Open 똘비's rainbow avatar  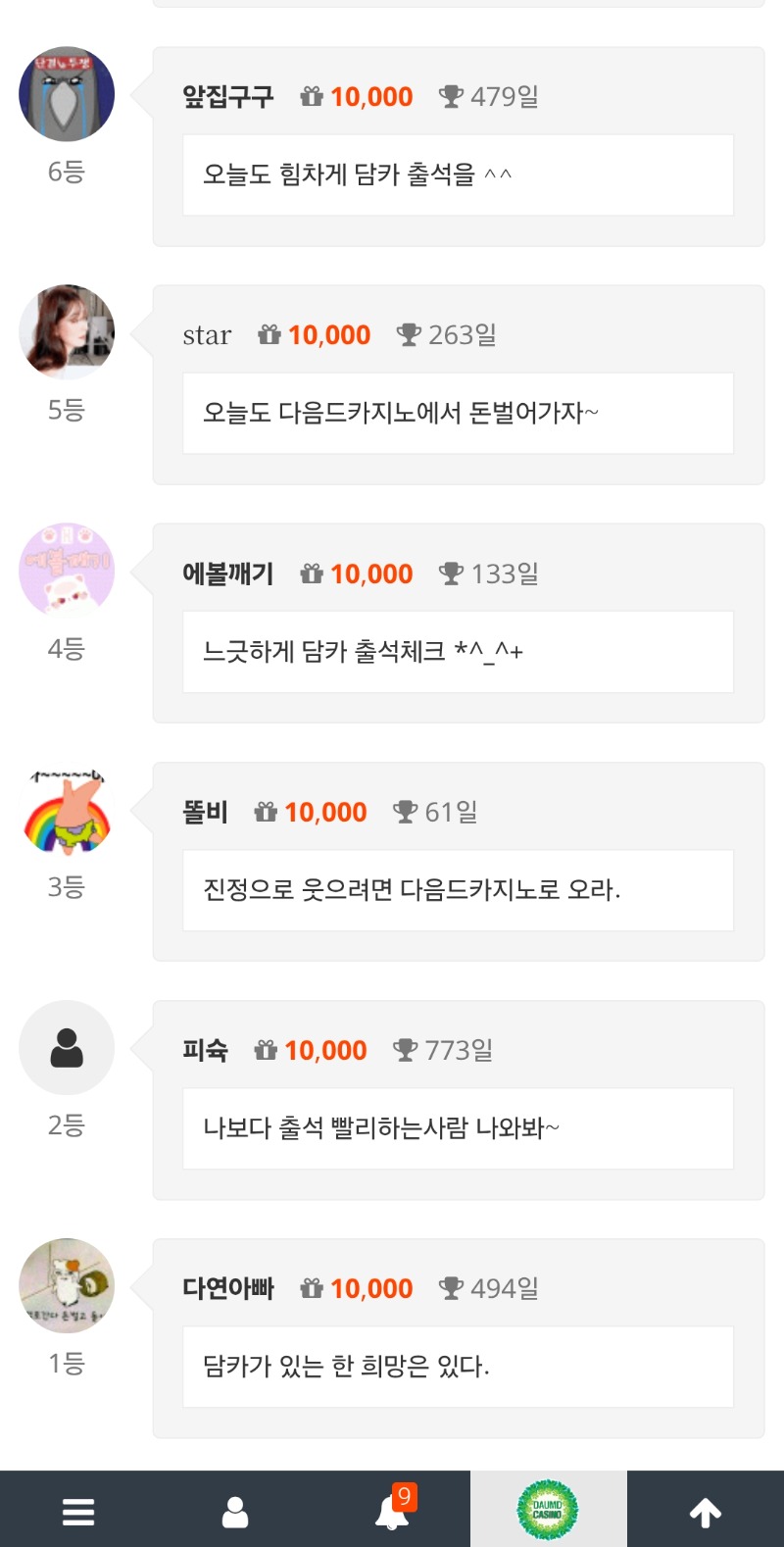point(67,811)
